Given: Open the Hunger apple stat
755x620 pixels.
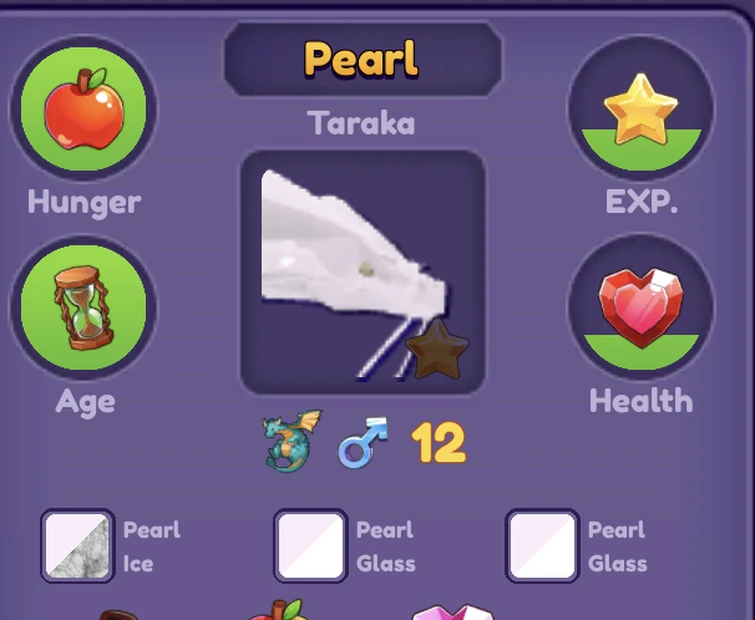Looking at the screenshot, I should pyautogui.click(x=83, y=108).
